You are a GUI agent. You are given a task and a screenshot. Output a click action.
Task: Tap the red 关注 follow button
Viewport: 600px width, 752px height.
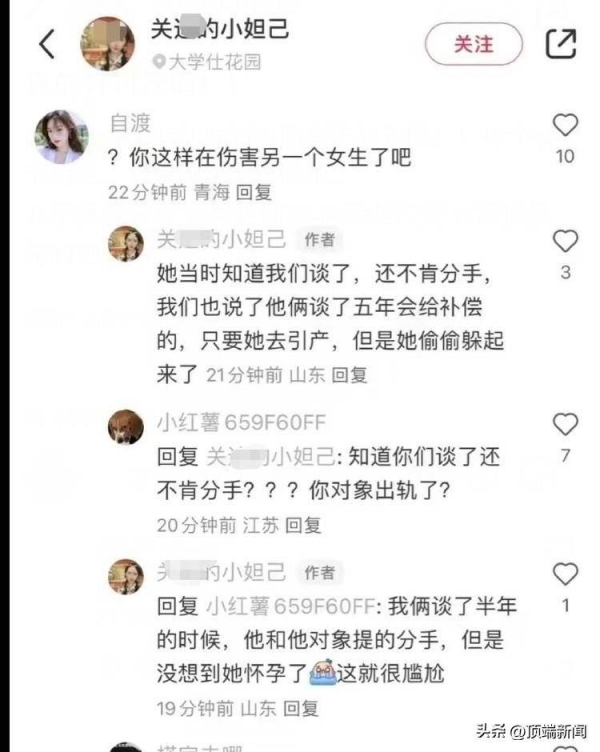pyautogui.click(x=473, y=44)
